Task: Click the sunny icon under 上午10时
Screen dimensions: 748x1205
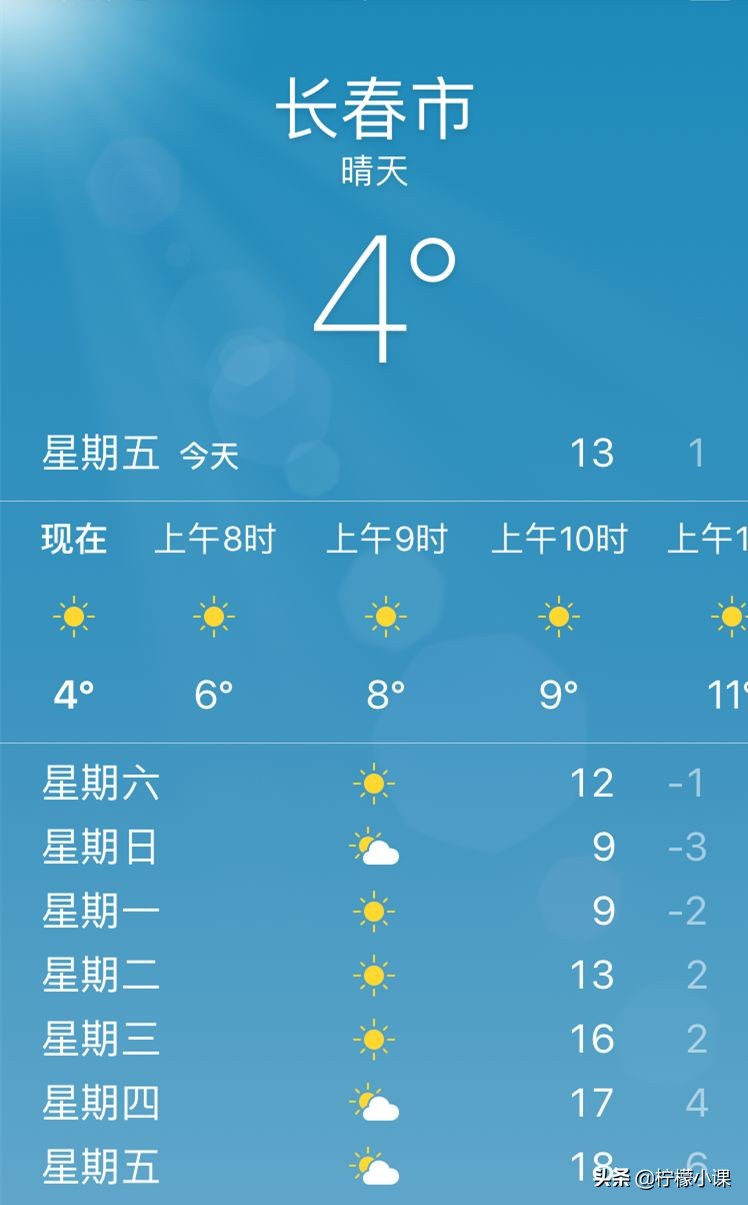Action: click(558, 616)
